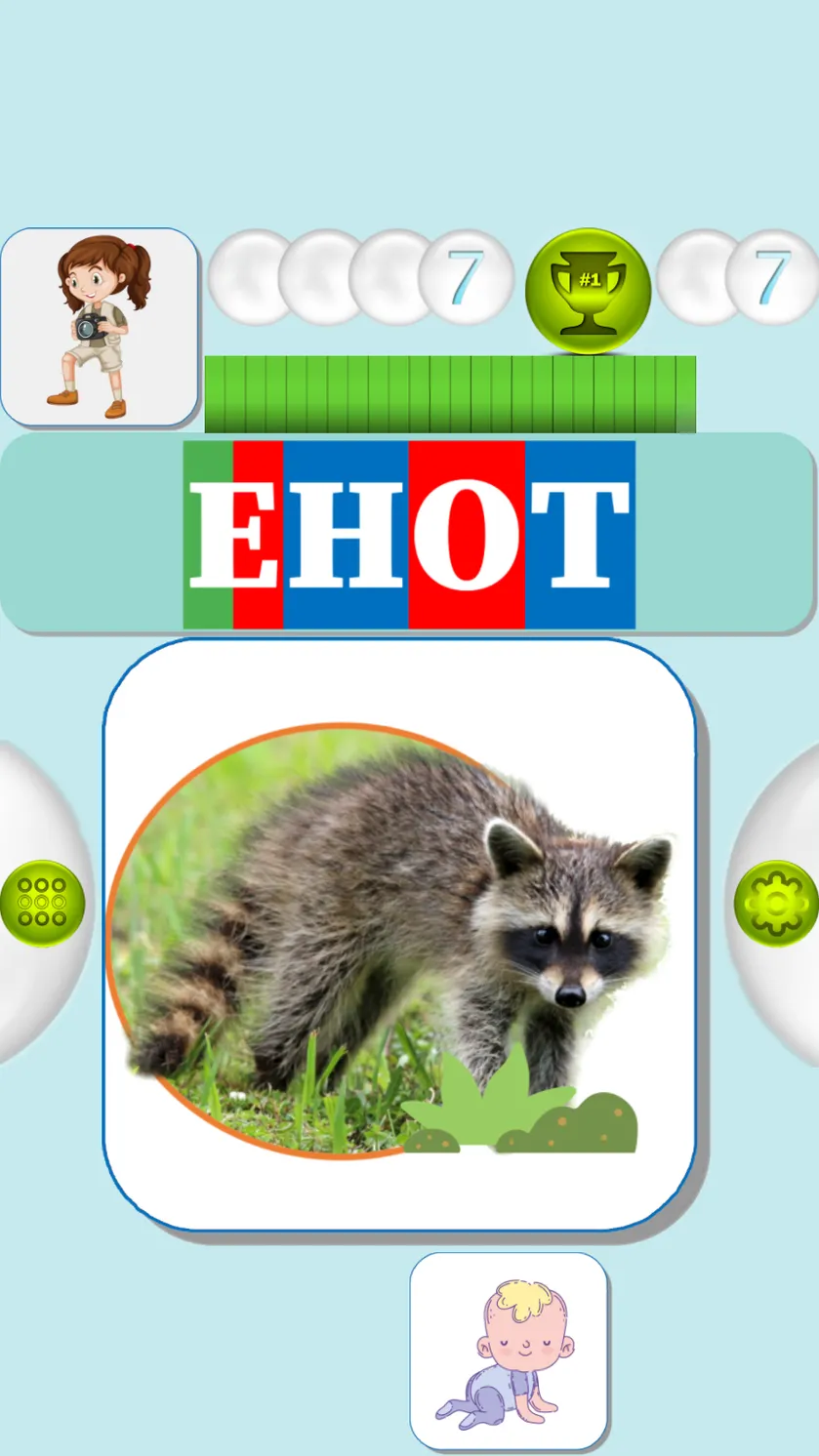Open the grid menu button
Viewport: 819px width, 1456px height.
tap(42, 903)
